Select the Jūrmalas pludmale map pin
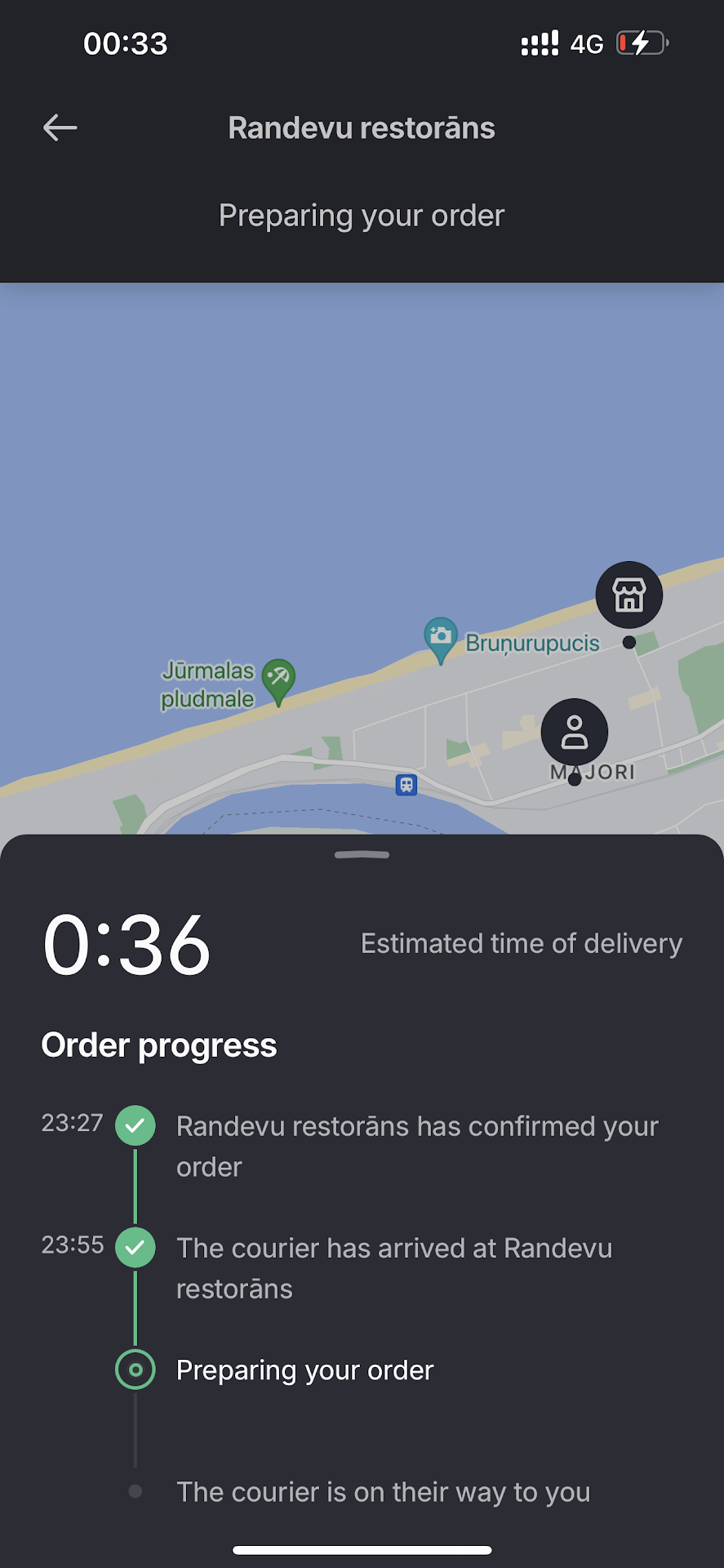724x1568 pixels. click(278, 679)
